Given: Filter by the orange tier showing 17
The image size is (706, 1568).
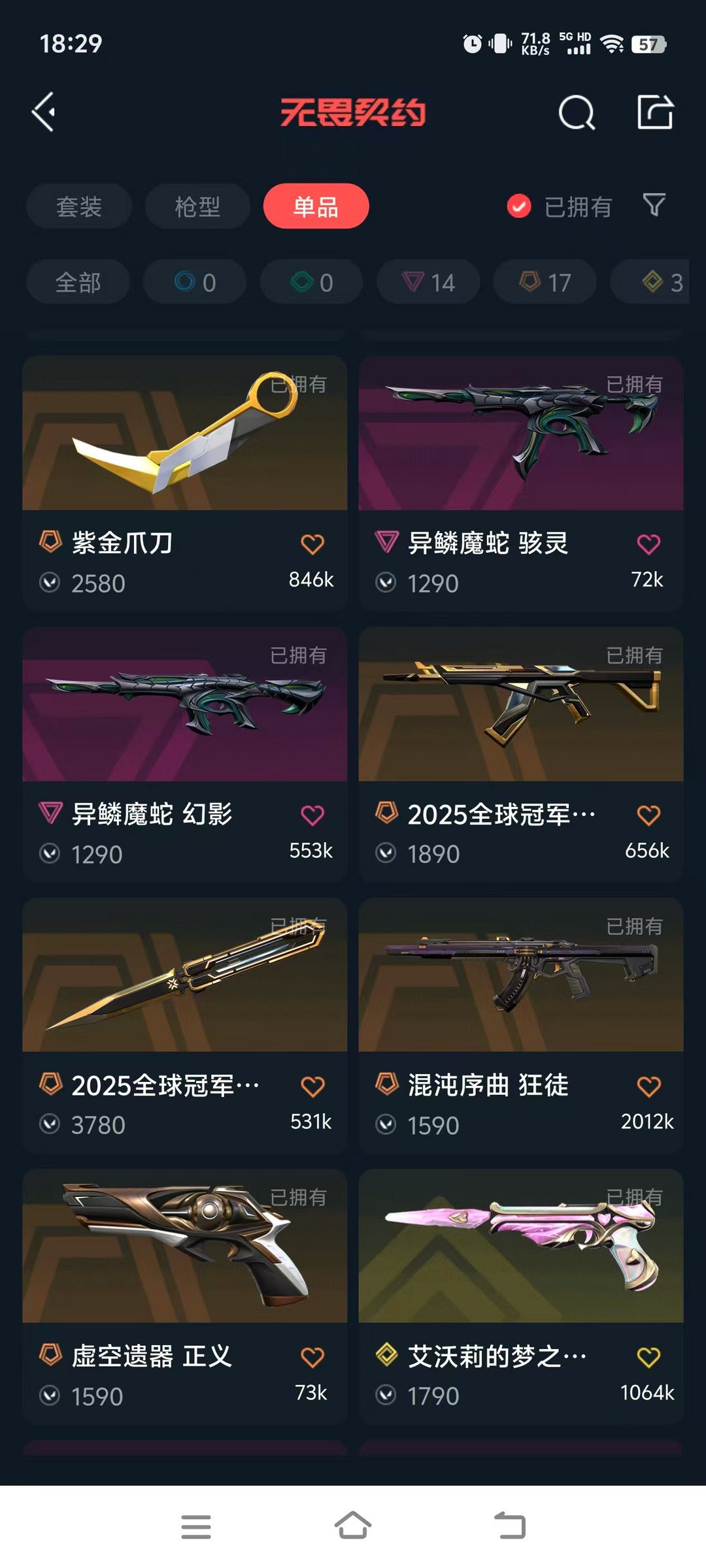Looking at the screenshot, I should pos(545,282).
